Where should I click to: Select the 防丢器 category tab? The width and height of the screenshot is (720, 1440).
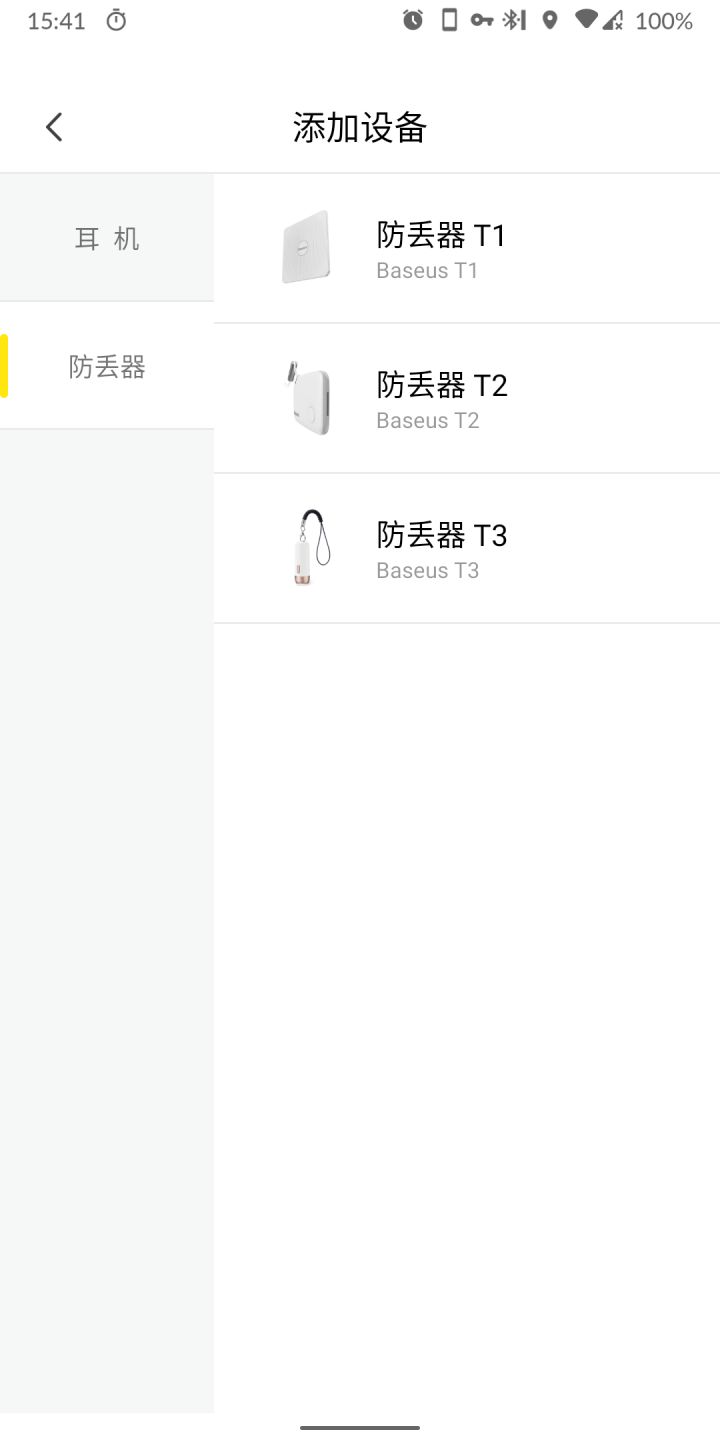pos(107,367)
